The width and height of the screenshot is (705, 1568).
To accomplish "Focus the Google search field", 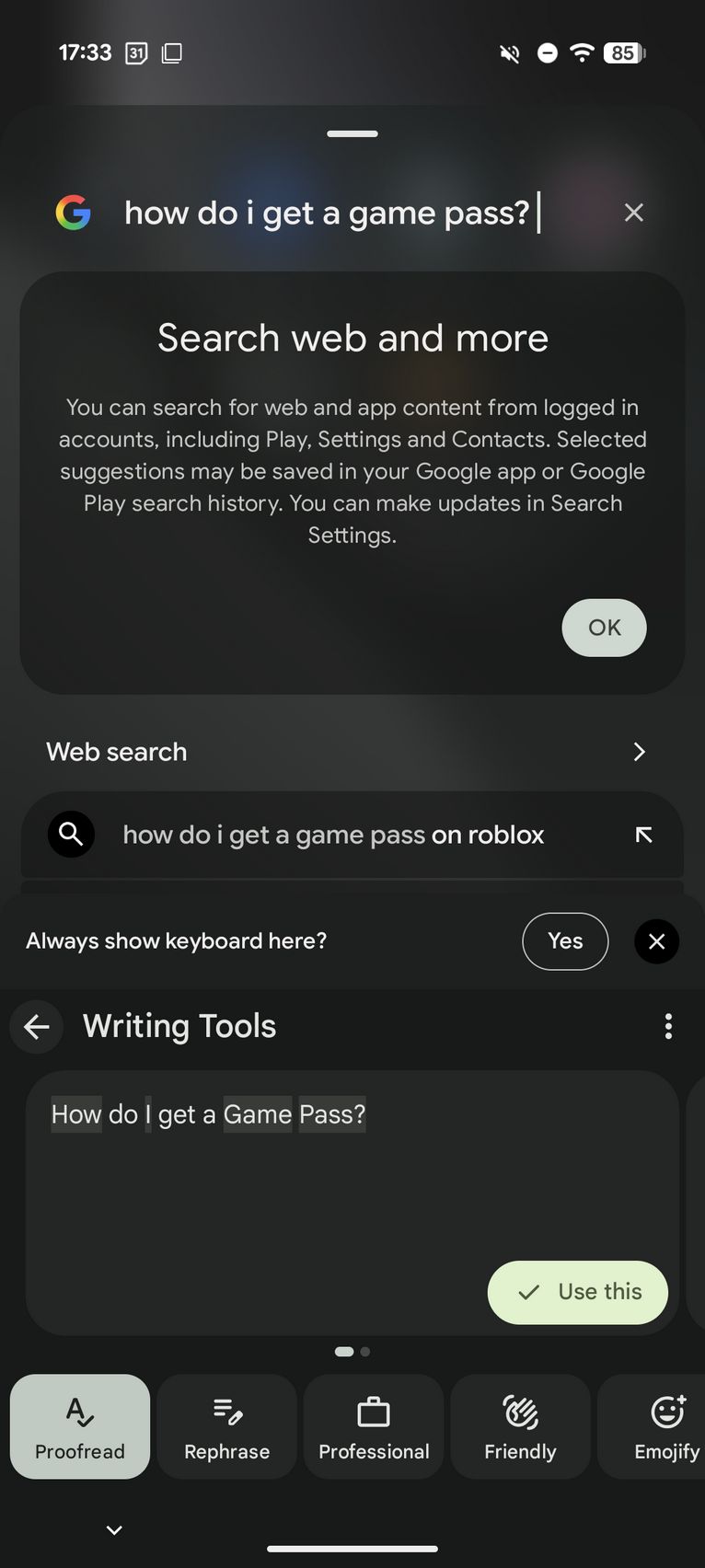I will [331, 213].
